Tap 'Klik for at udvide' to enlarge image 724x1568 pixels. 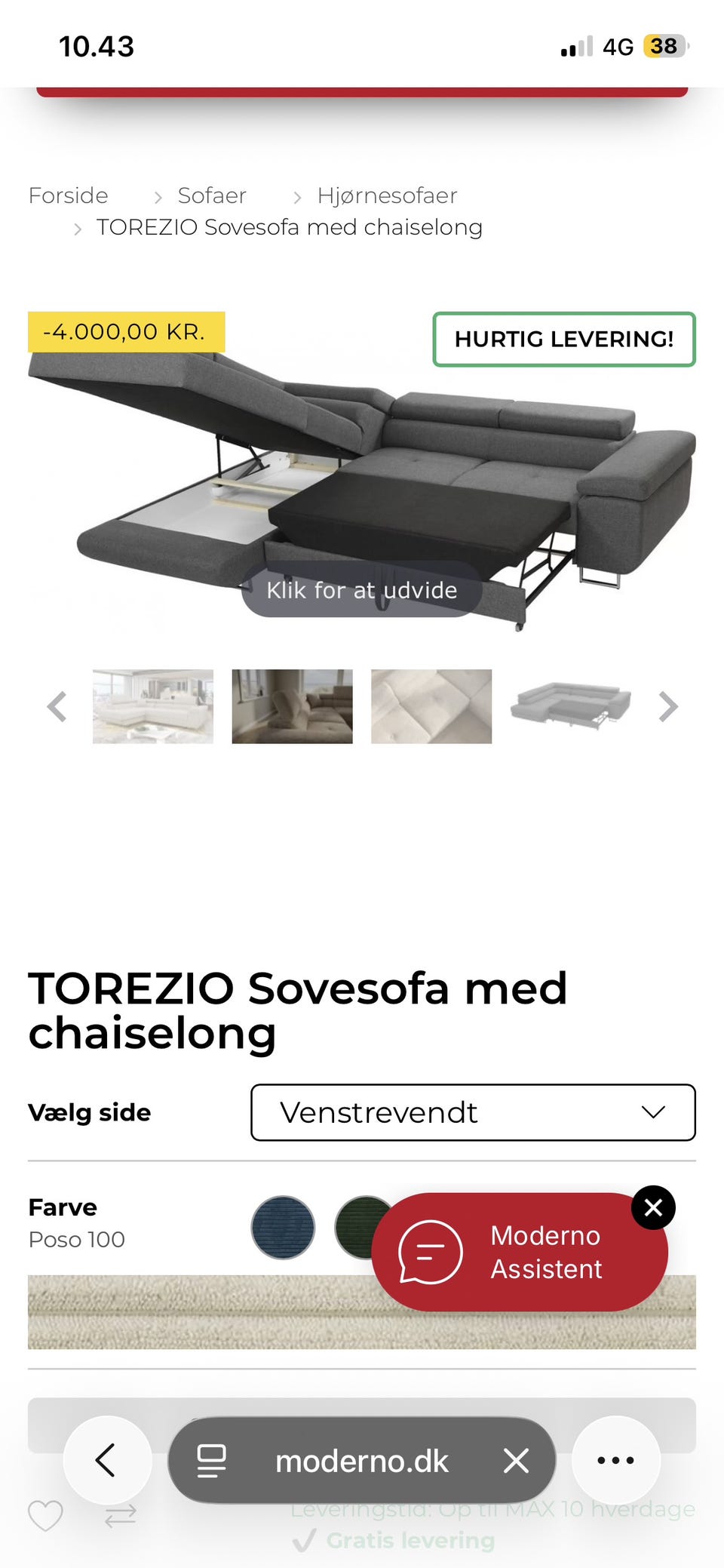click(362, 589)
